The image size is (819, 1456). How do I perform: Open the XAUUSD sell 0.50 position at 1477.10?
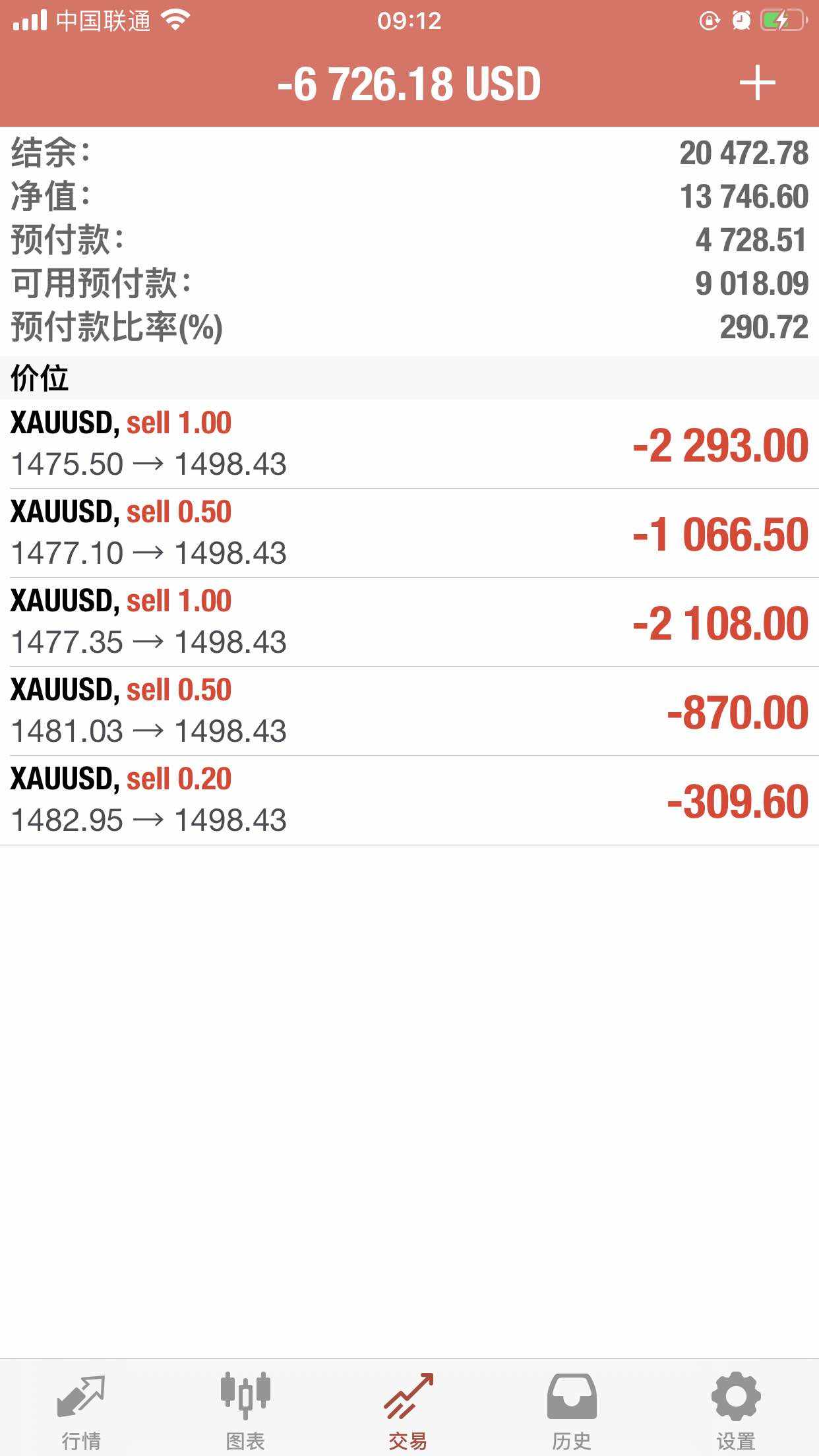point(409,533)
